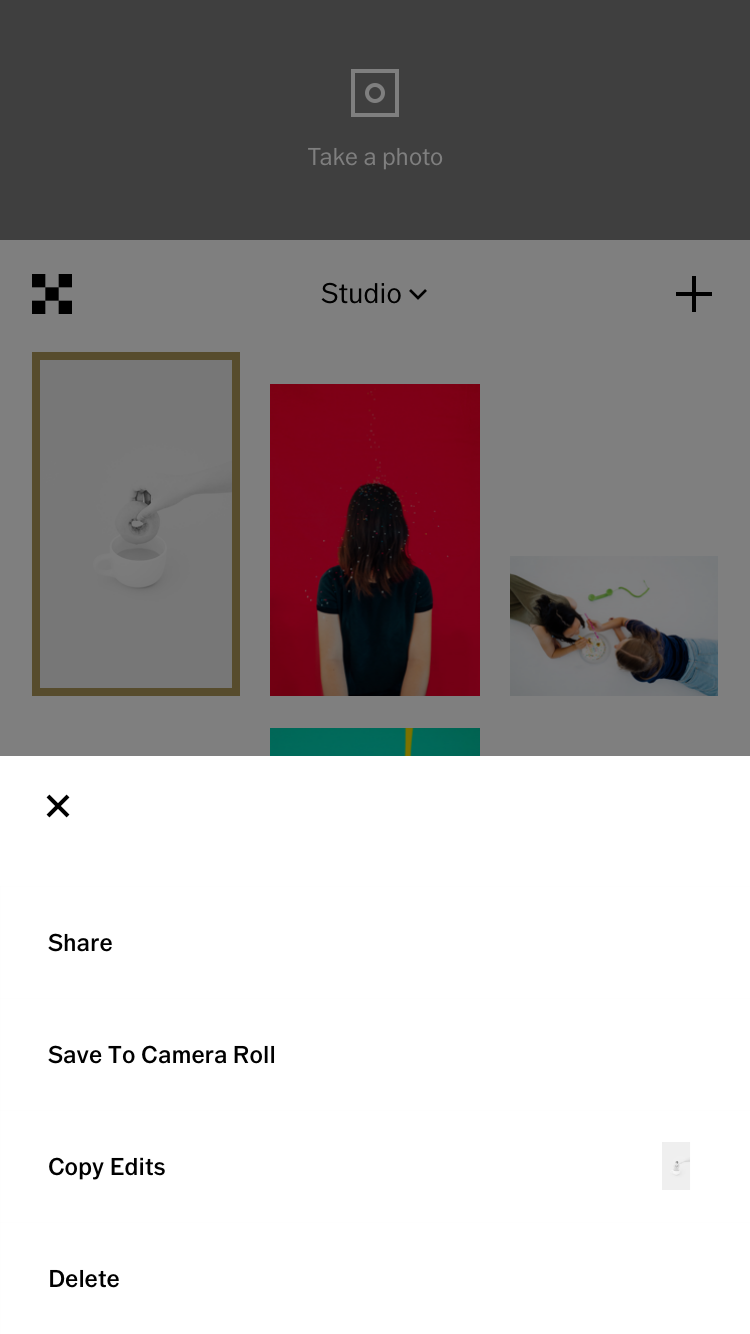Open the red-background portrait photo
This screenshot has width=750, height=1334.
(374, 539)
